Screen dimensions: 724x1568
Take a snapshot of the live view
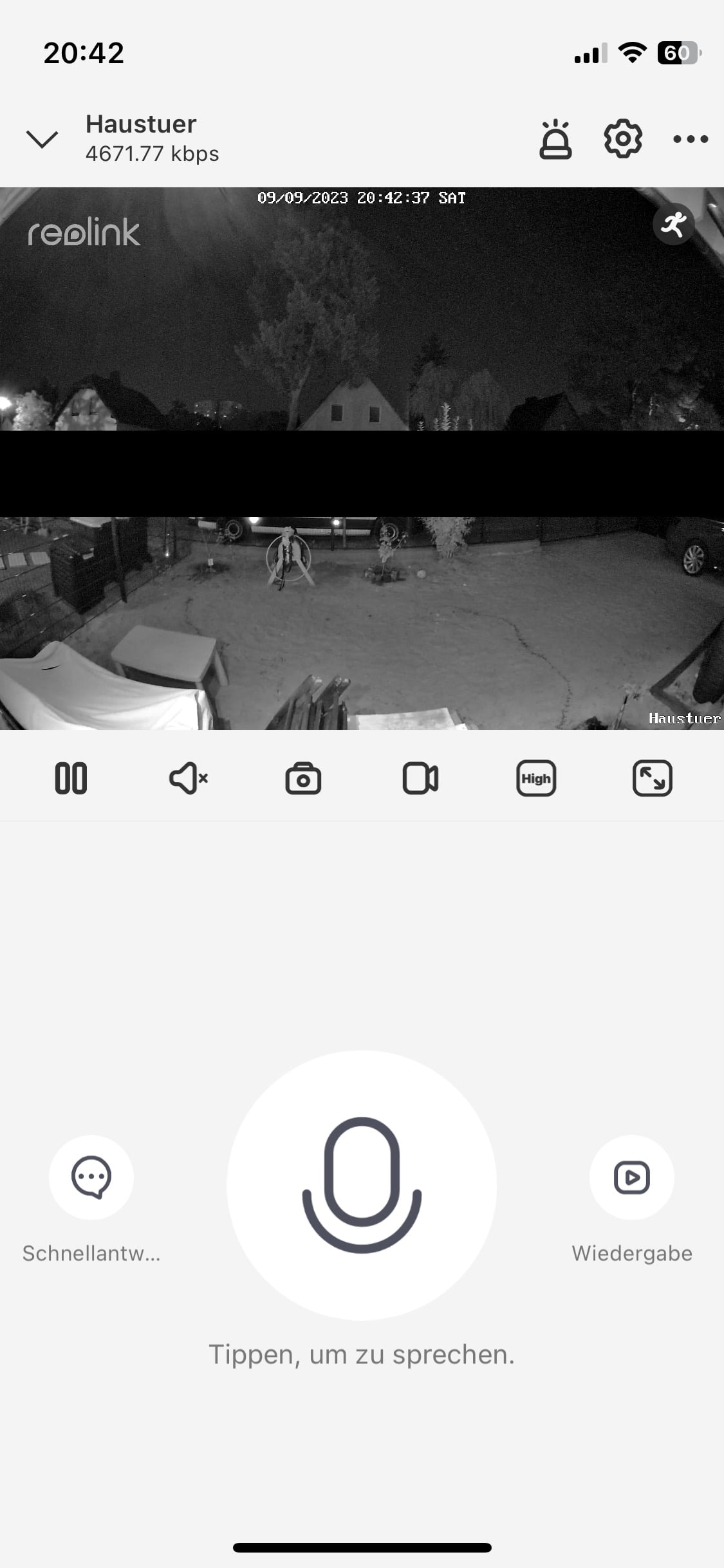click(303, 778)
